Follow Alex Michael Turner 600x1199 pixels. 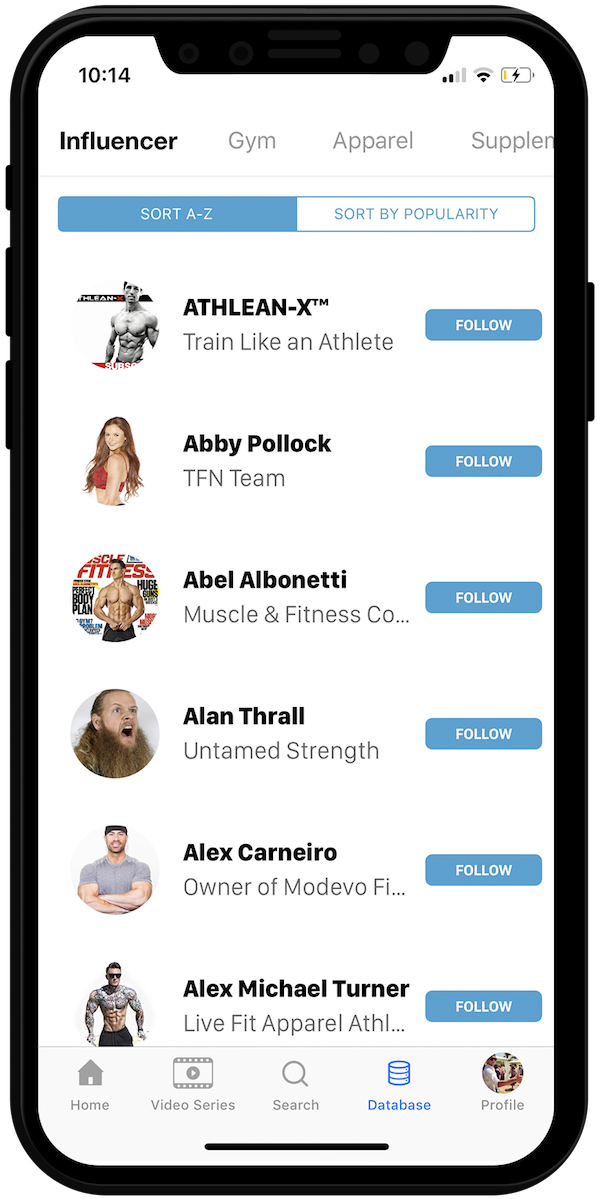(x=483, y=1006)
